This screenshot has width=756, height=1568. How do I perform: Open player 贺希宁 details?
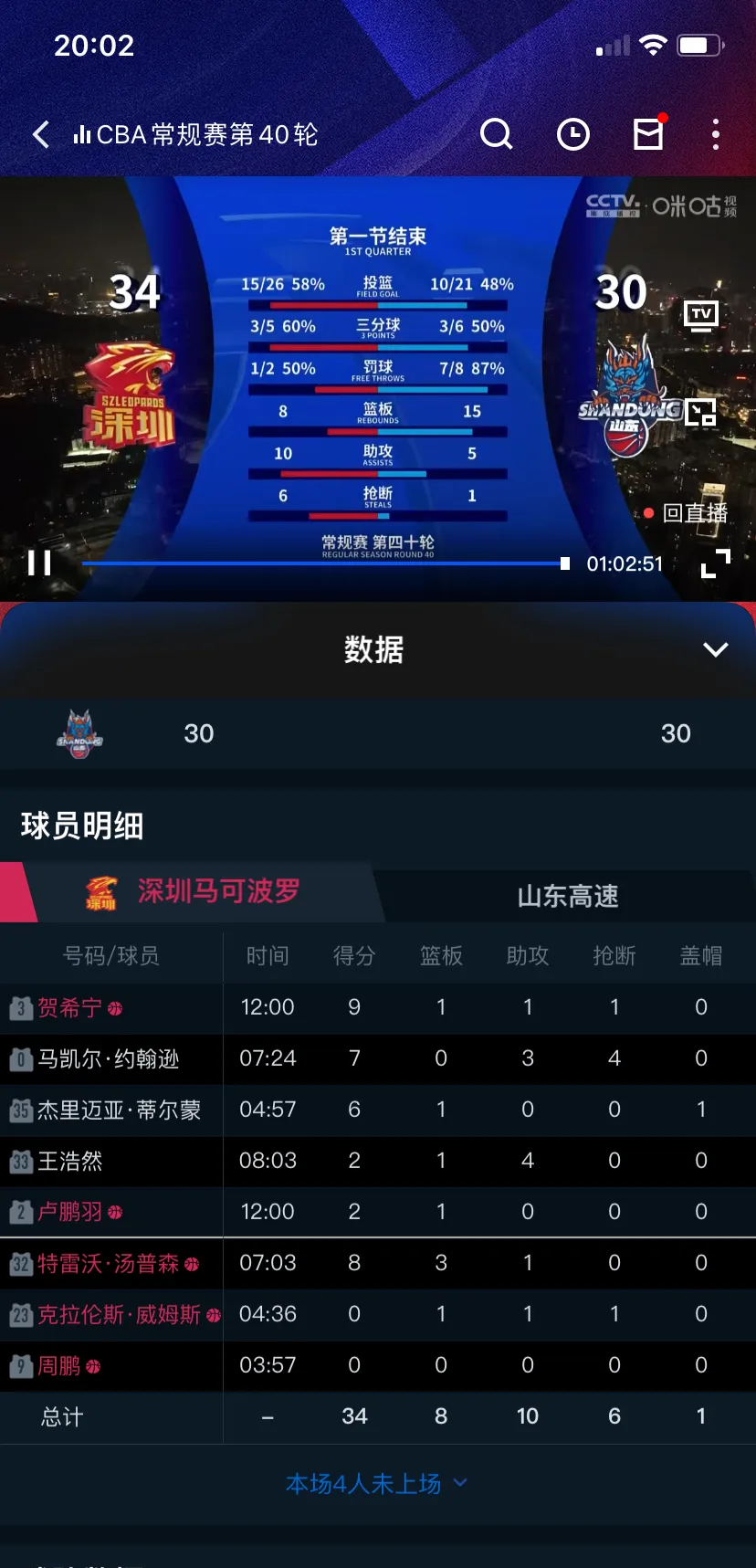pyautogui.click(x=69, y=1008)
